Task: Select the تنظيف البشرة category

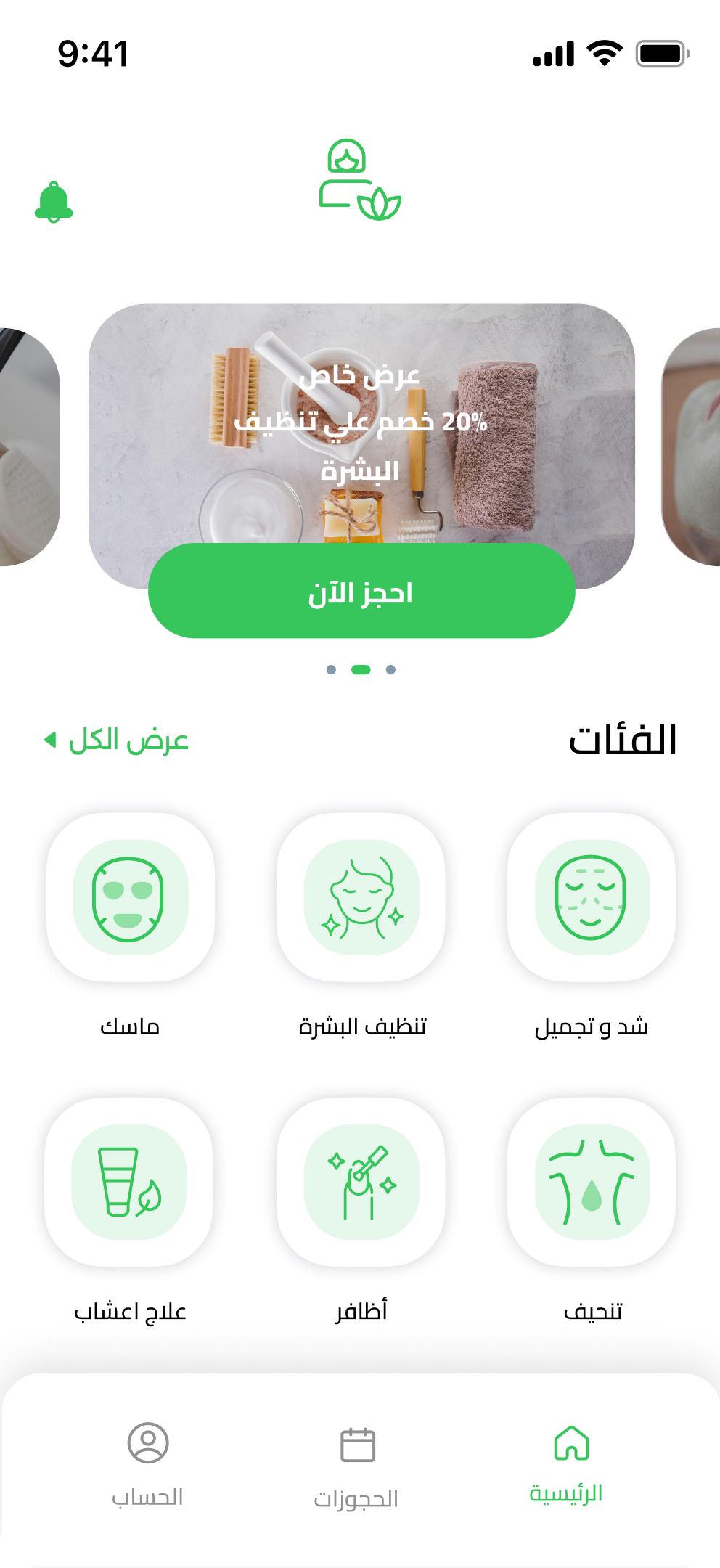Action: pyautogui.click(x=361, y=897)
